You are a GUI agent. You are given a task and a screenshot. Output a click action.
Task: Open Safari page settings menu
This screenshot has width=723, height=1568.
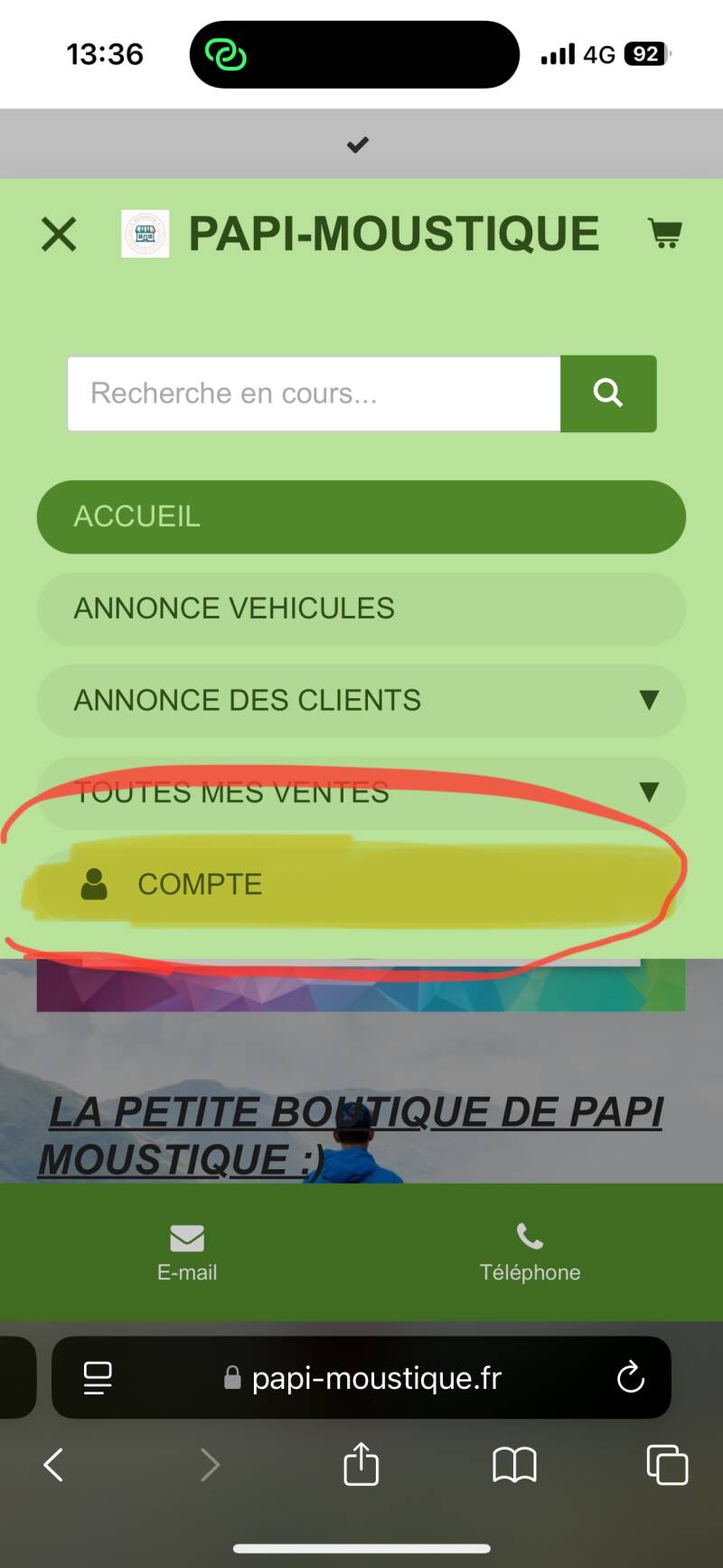pos(98,1377)
